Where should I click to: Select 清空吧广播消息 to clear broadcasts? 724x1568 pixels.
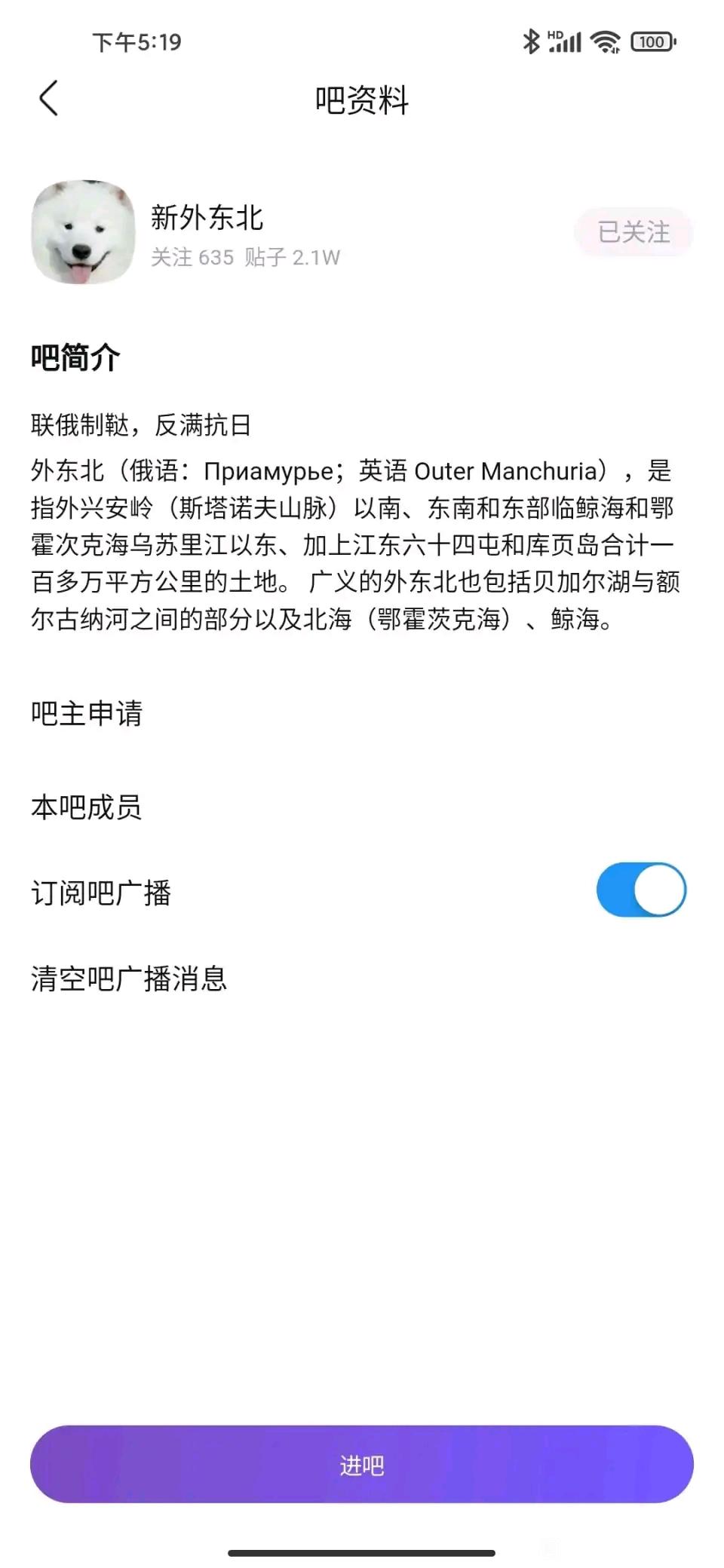(362, 978)
